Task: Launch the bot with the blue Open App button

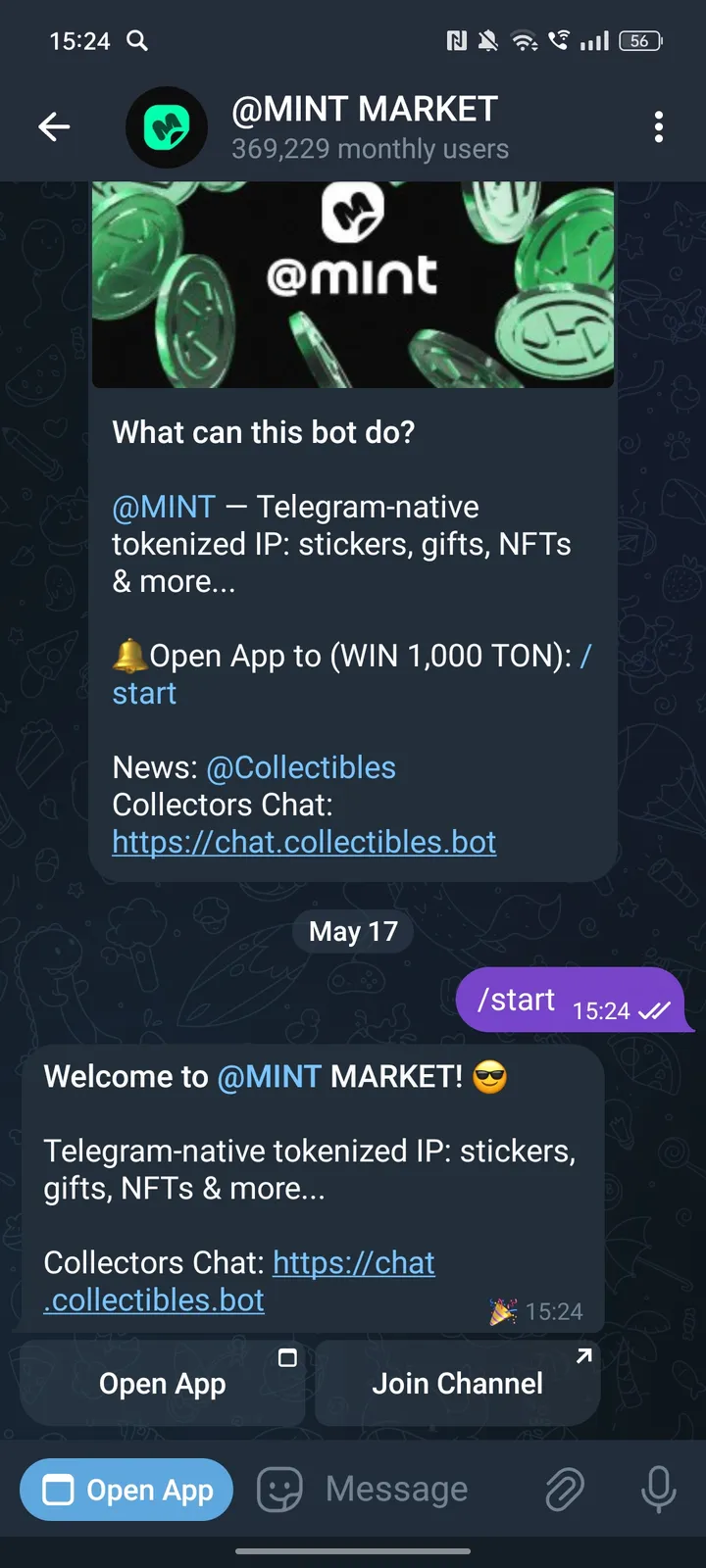Action: point(126,1490)
